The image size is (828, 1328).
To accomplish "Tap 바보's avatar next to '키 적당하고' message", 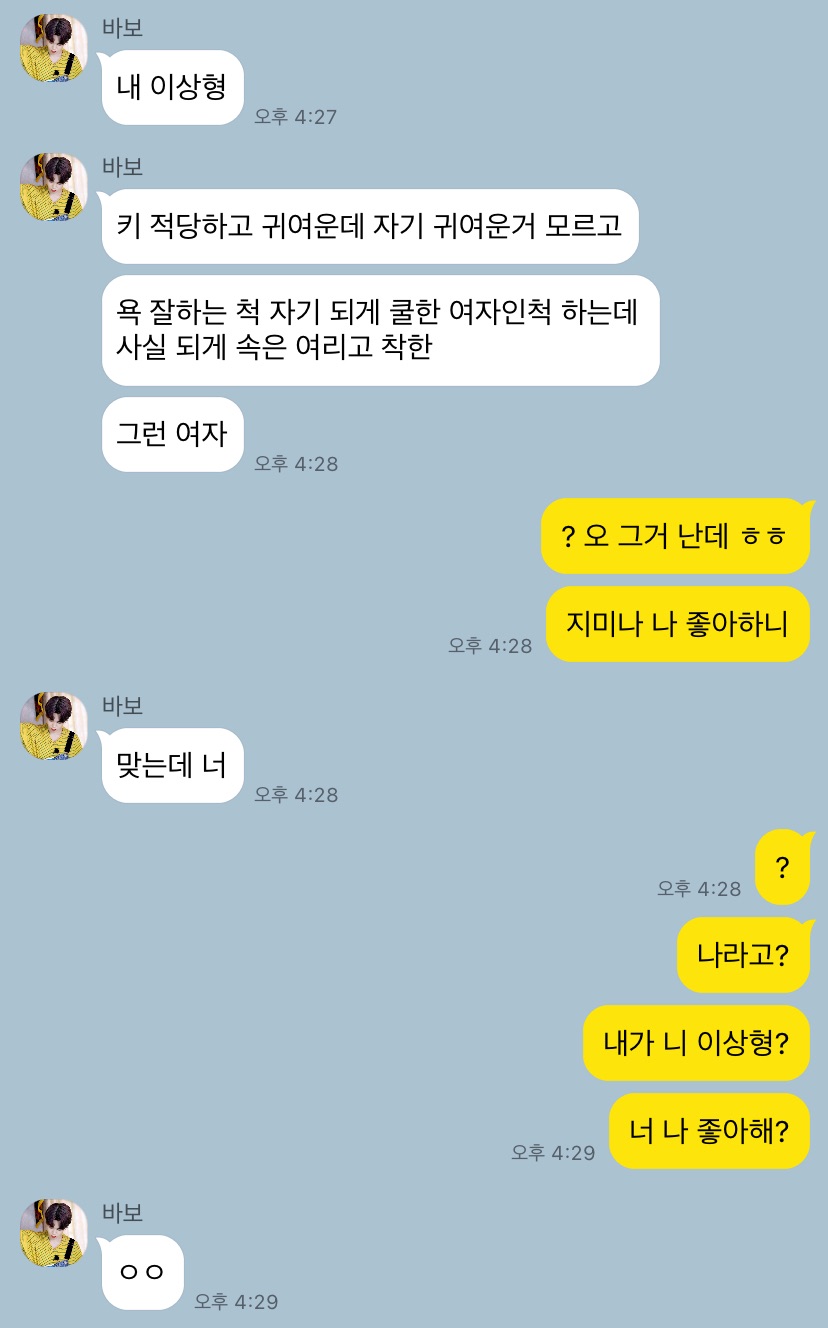I will pos(54,187).
